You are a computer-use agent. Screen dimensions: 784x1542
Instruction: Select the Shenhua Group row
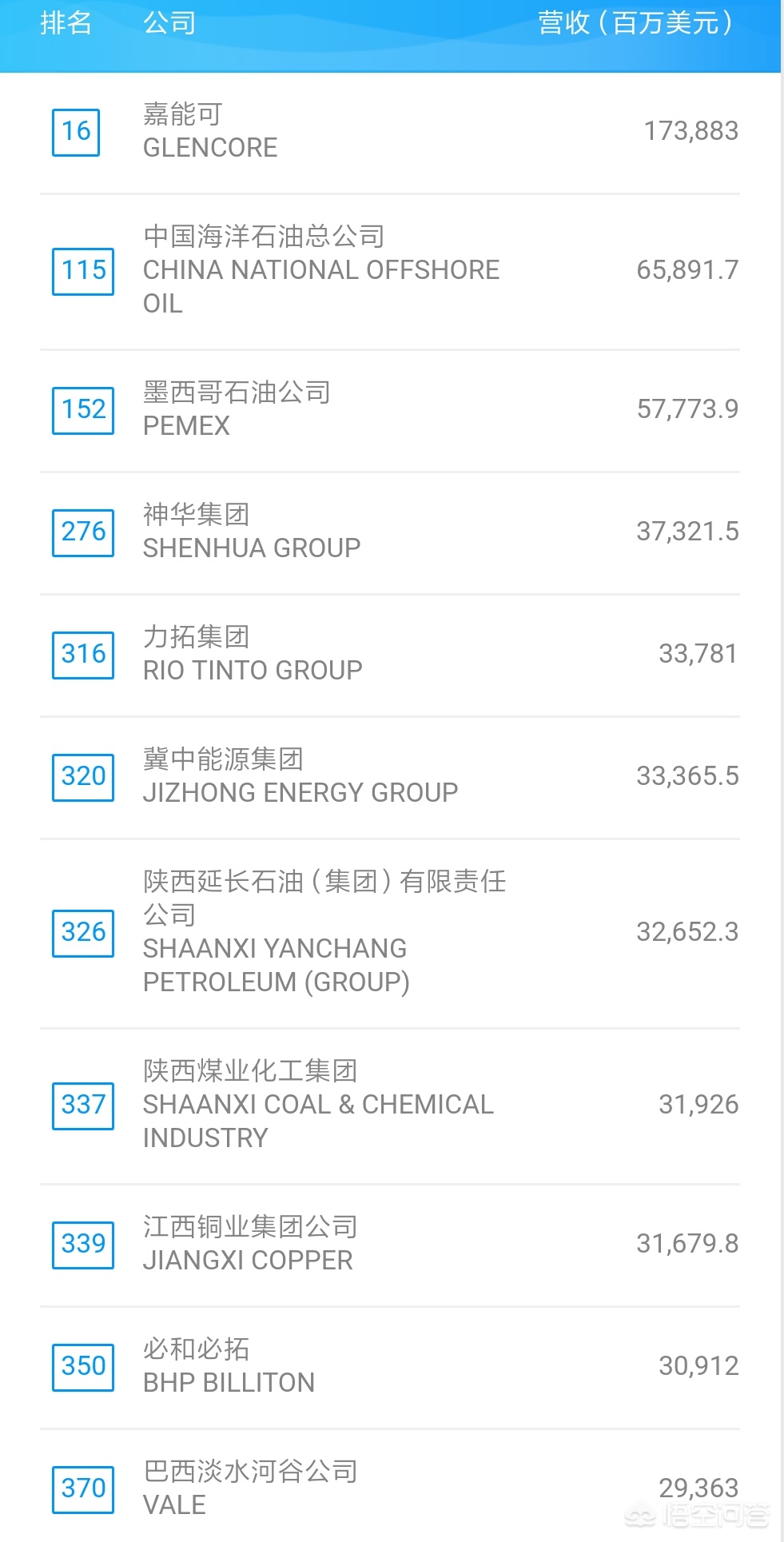coord(390,533)
